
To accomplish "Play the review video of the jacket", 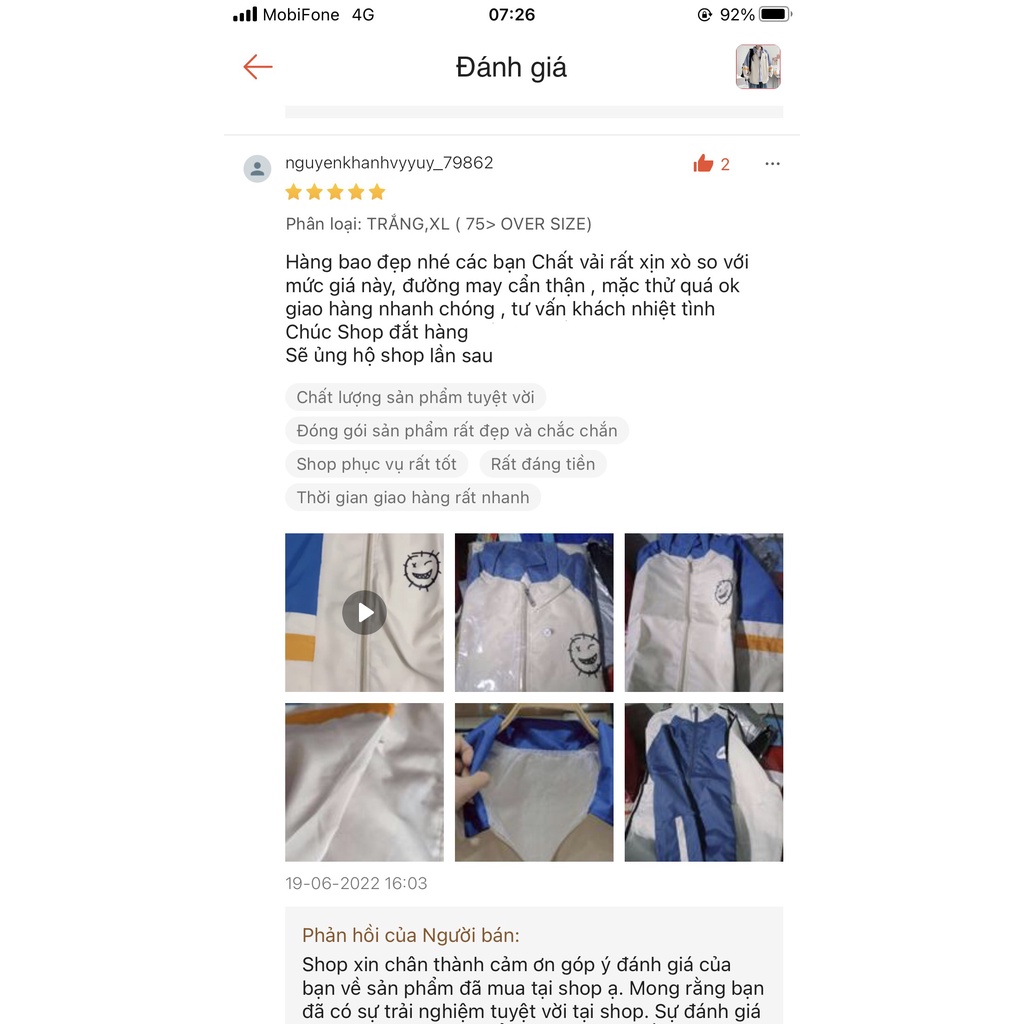I will 364,612.
